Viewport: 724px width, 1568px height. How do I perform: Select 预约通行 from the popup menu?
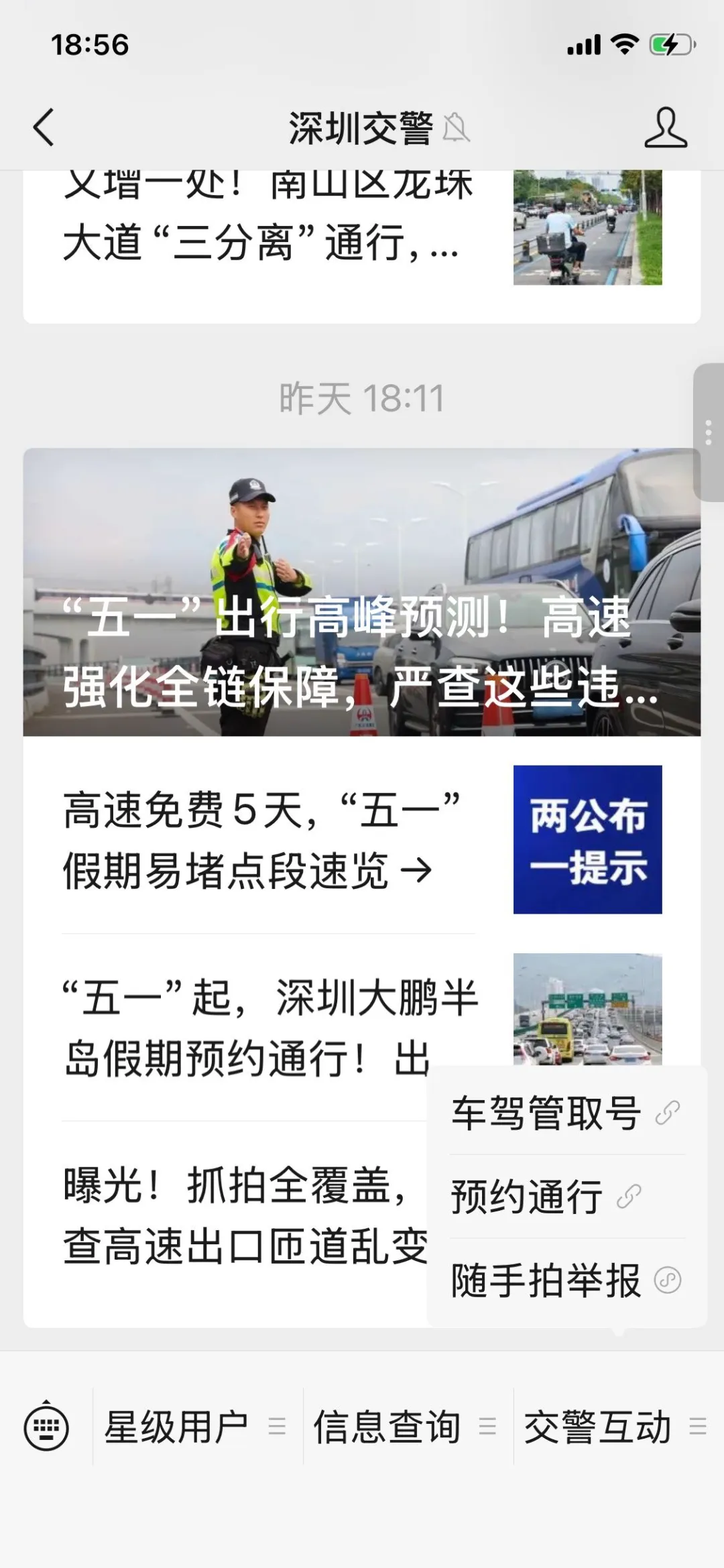coord(566,1197)
